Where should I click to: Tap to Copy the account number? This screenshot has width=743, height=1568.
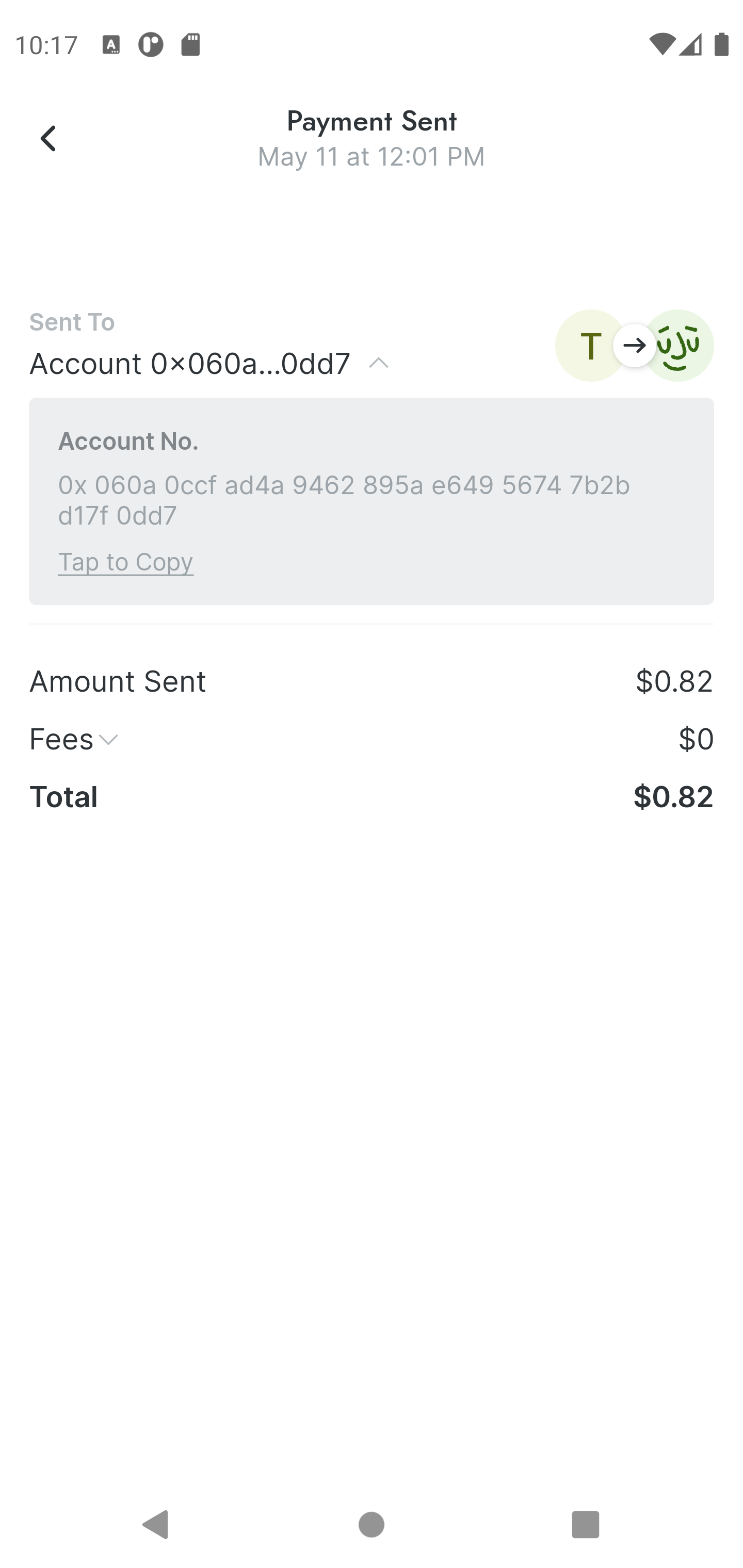click(125, 561)
